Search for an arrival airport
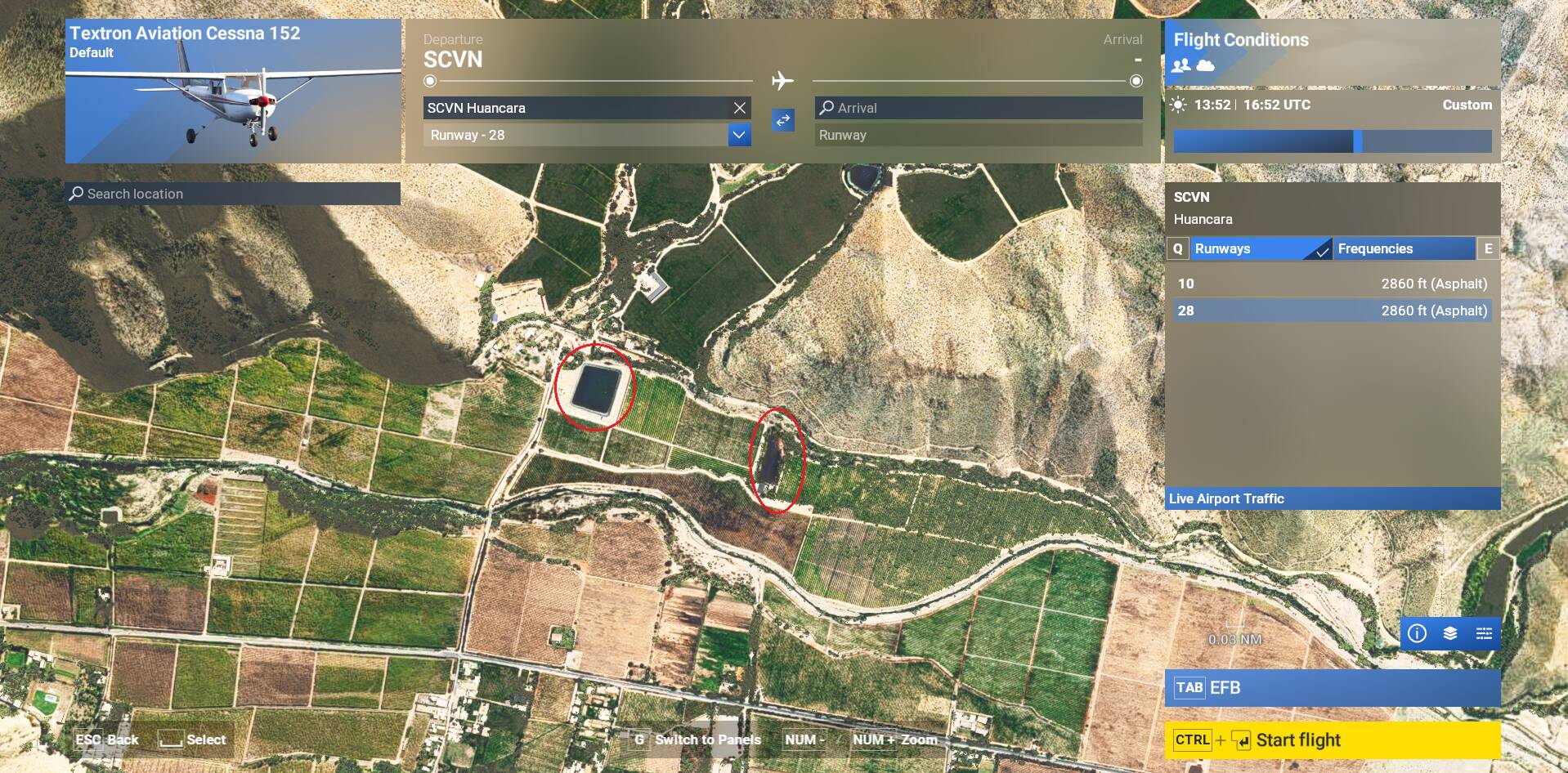Image resolution: width=1568 pixels, height=773 pixels. pyautogui.click(x=979, y=108)
